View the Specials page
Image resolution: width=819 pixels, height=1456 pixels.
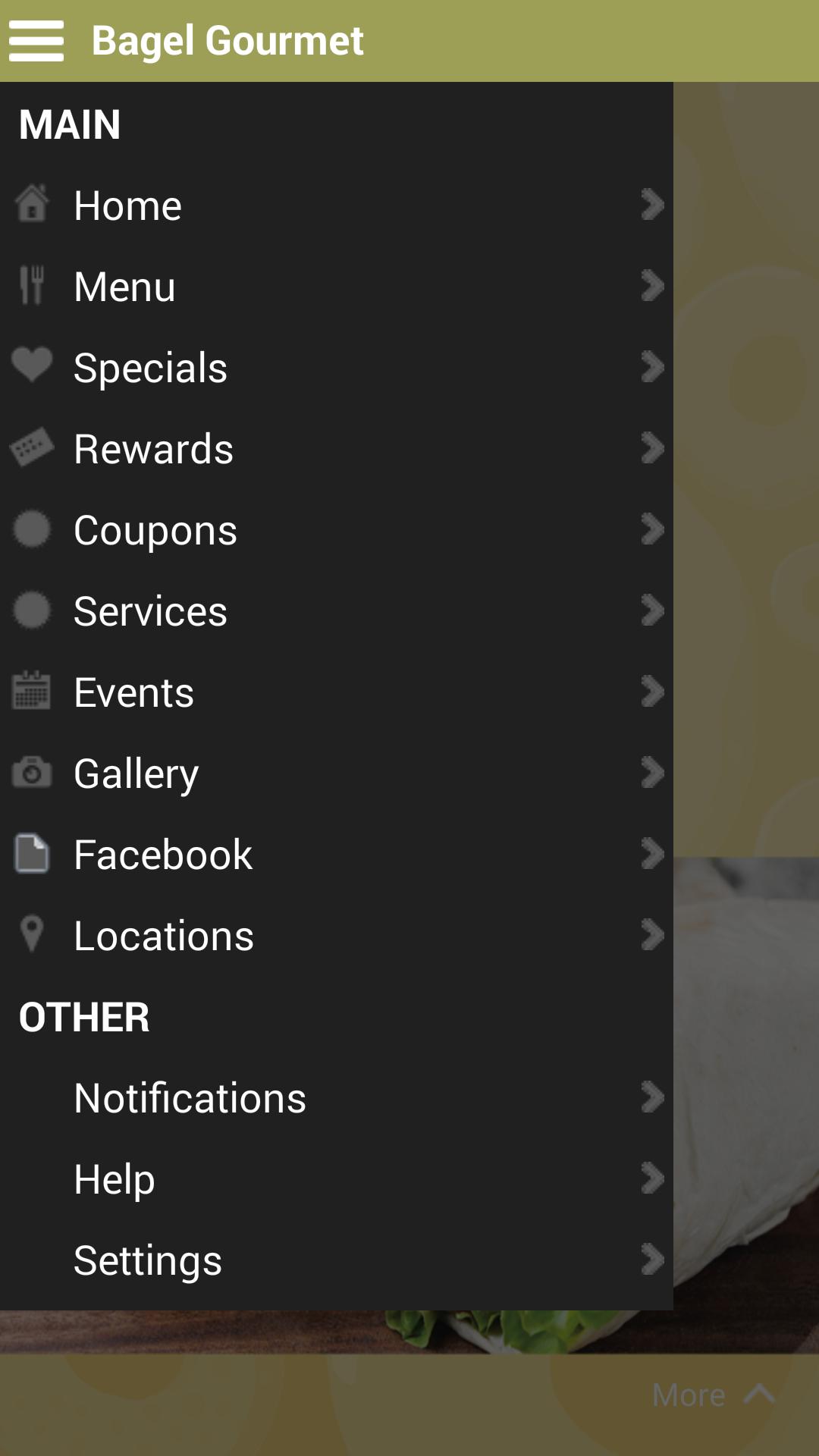point(334,368)
